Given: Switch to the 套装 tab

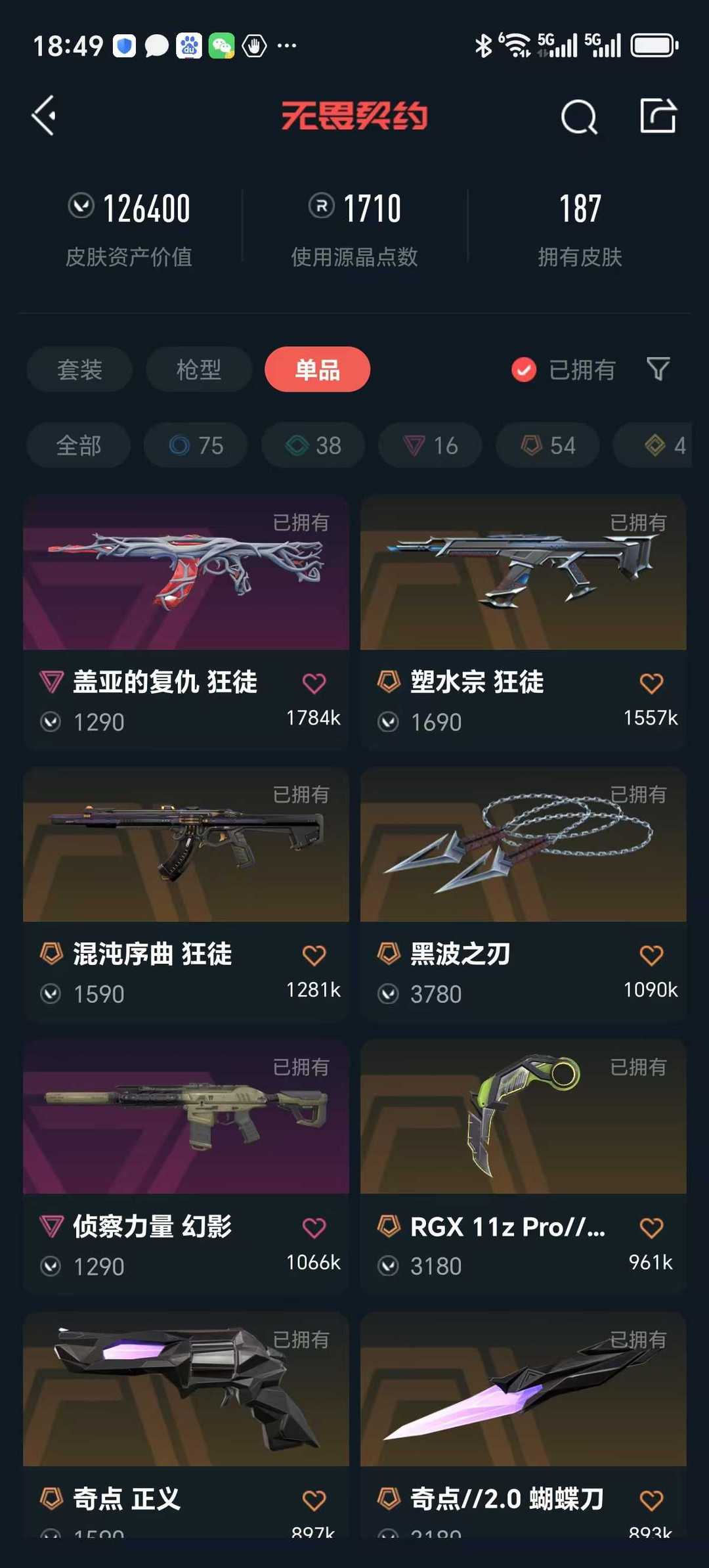Looking at the screenshot, I should pyautogui.click(x=79, y=369).
